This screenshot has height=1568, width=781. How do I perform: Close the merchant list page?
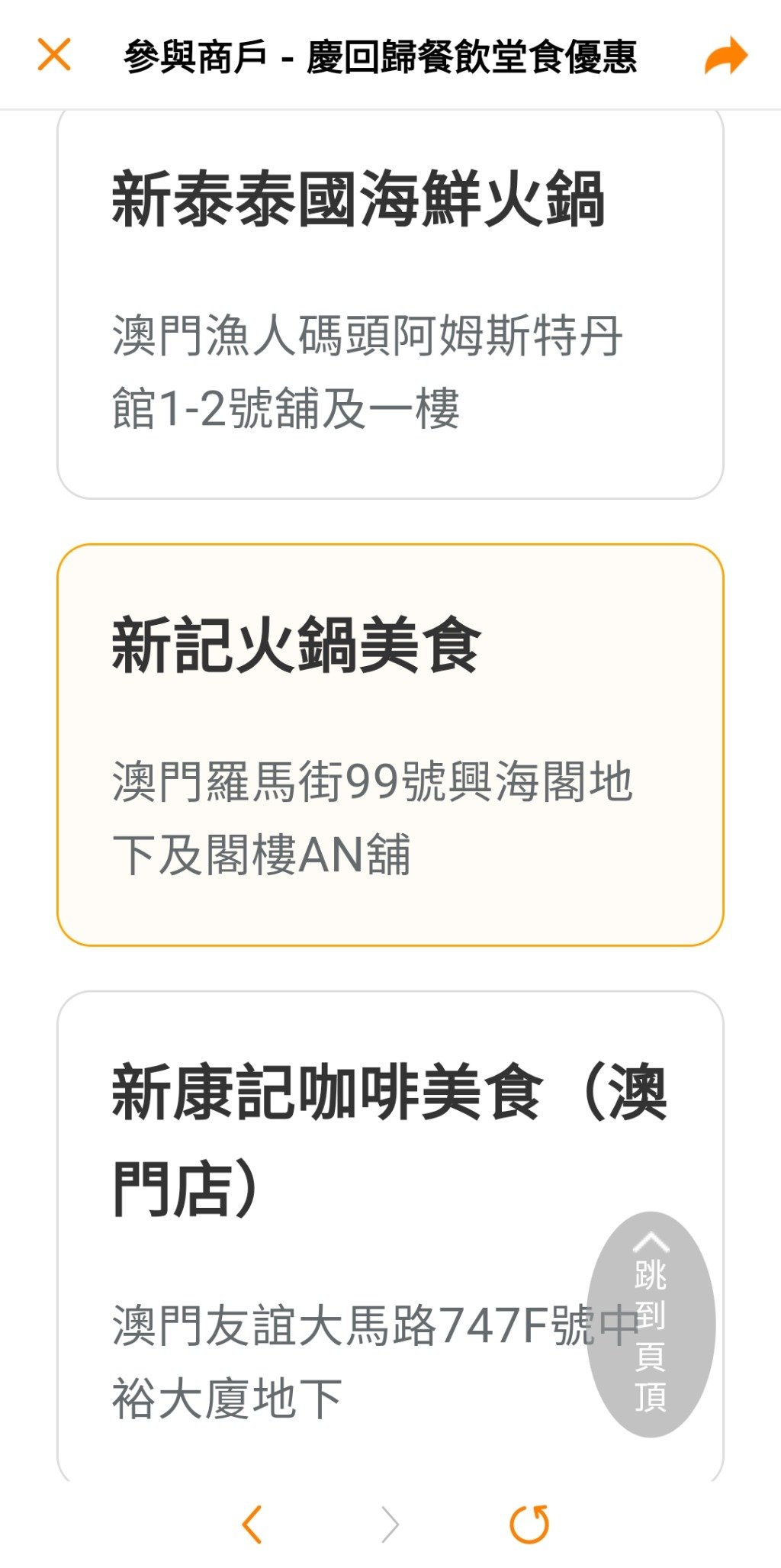54,55
